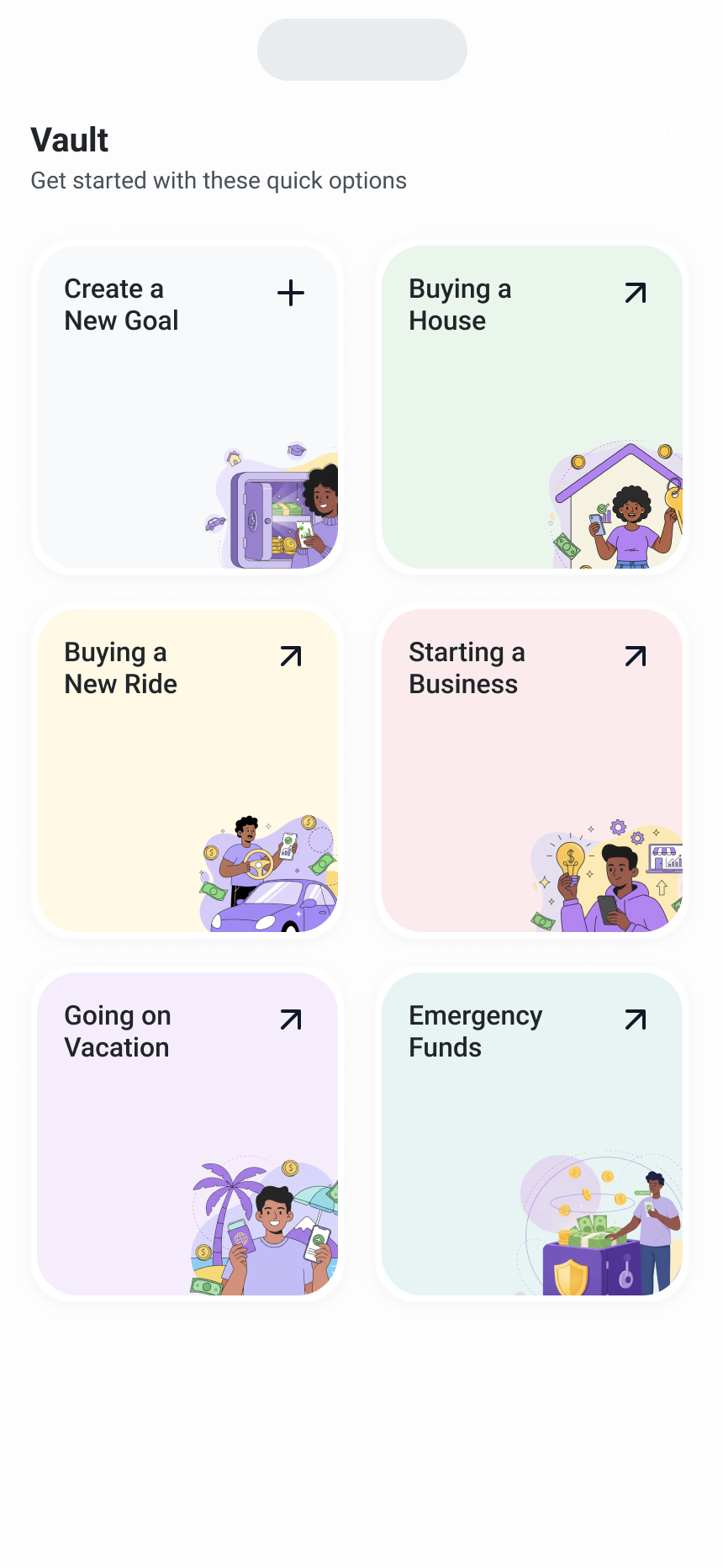723x1568 pixels.
Task: Tap the arrow icon on Buying a House card
Action: 635,293
